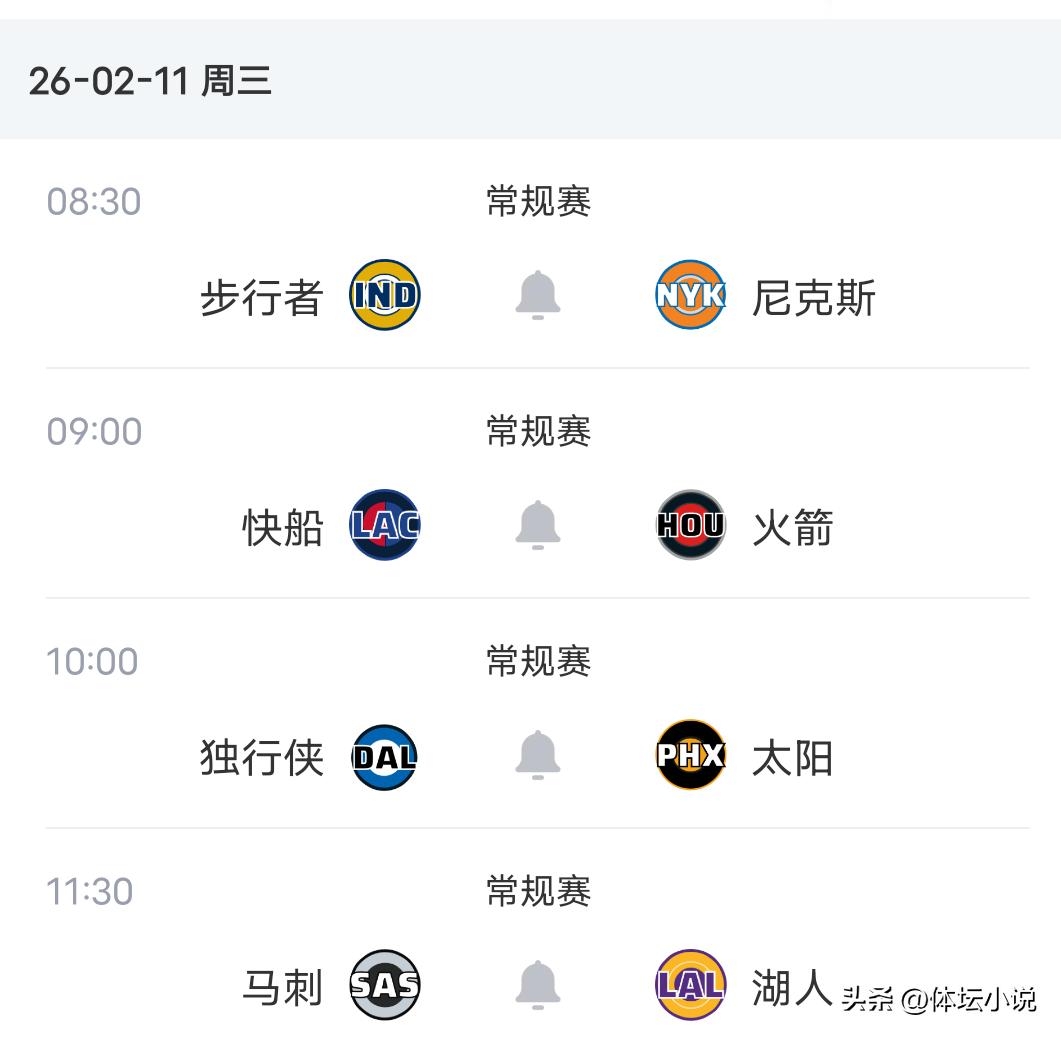Set reminder bell for 步行者 vs 尼克斯
This screenshot has width=1061, height=1037.
(x=538, y=295)
